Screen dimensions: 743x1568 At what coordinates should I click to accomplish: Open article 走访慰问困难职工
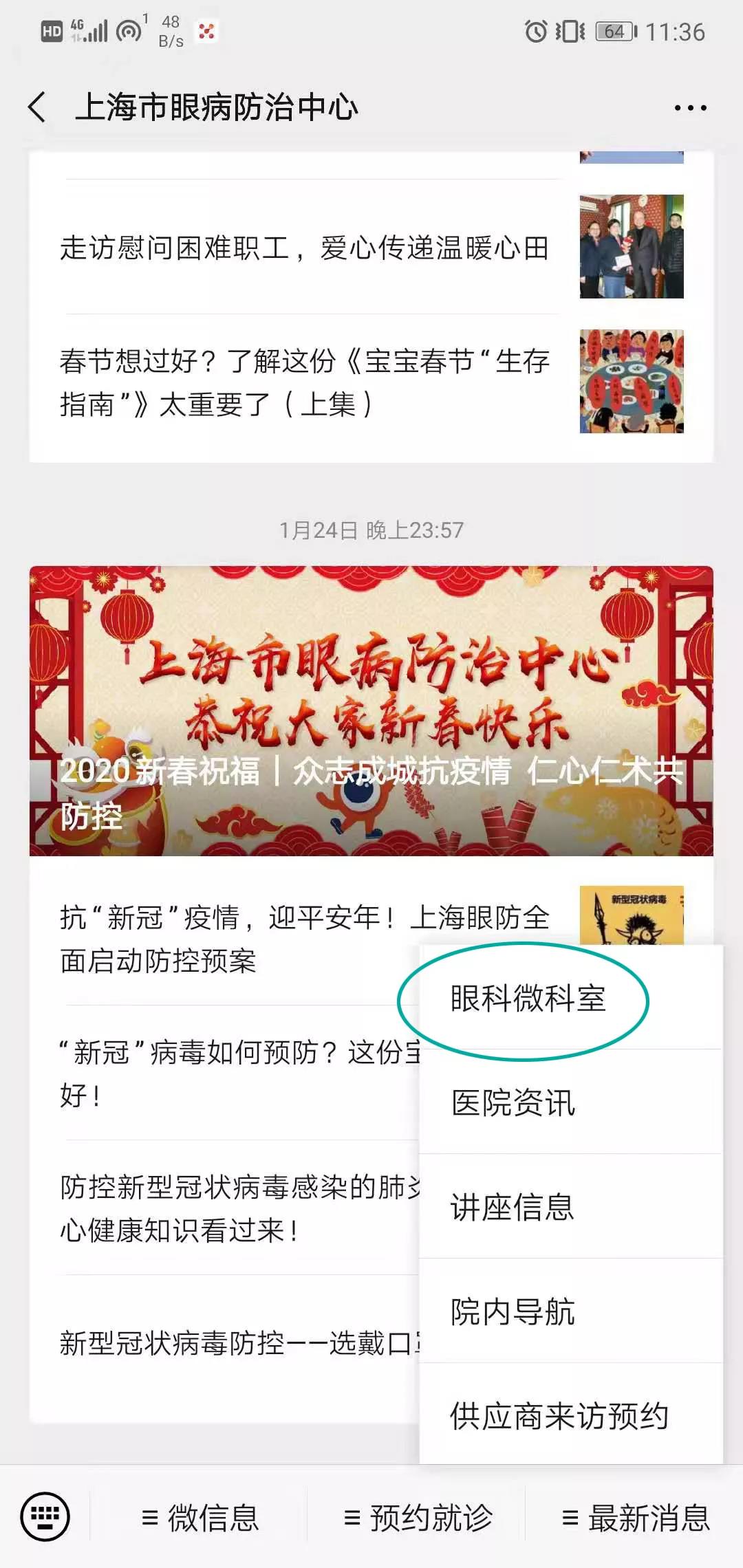pos(304,248)
